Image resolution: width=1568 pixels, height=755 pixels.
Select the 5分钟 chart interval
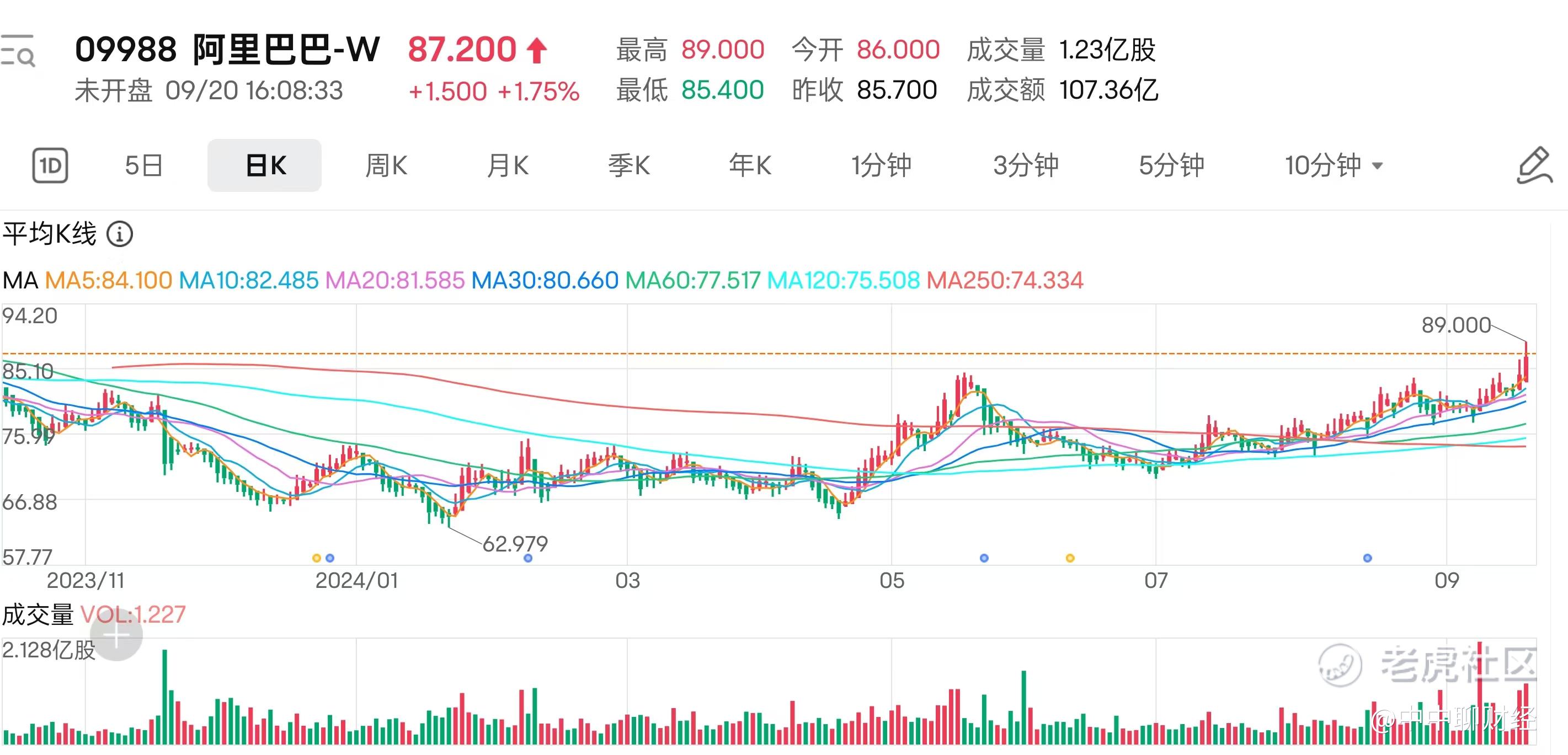(1171, 165)
